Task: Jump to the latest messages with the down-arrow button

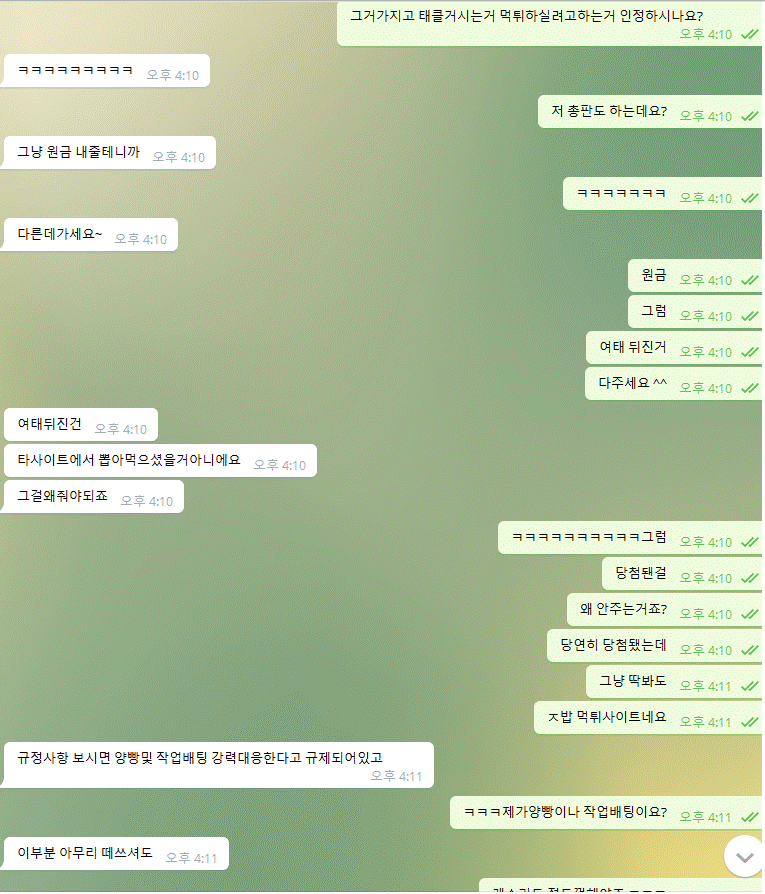Action: 744,856
